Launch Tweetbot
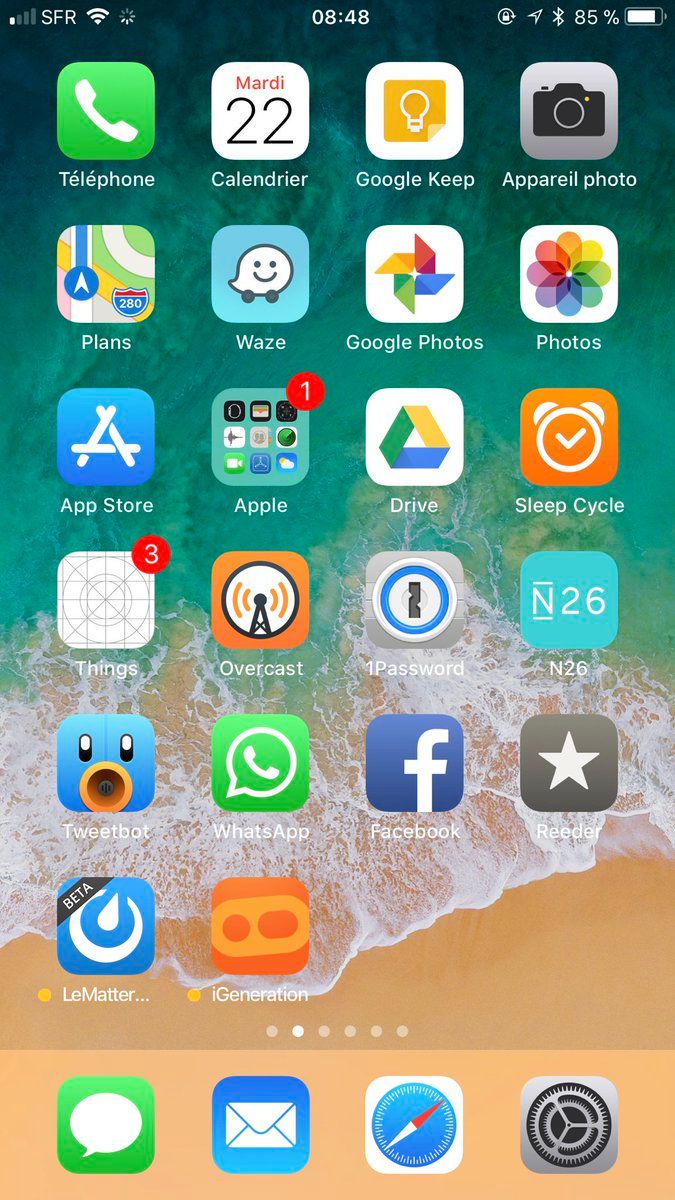The image size is (675, 1200). tap(106, 763)
